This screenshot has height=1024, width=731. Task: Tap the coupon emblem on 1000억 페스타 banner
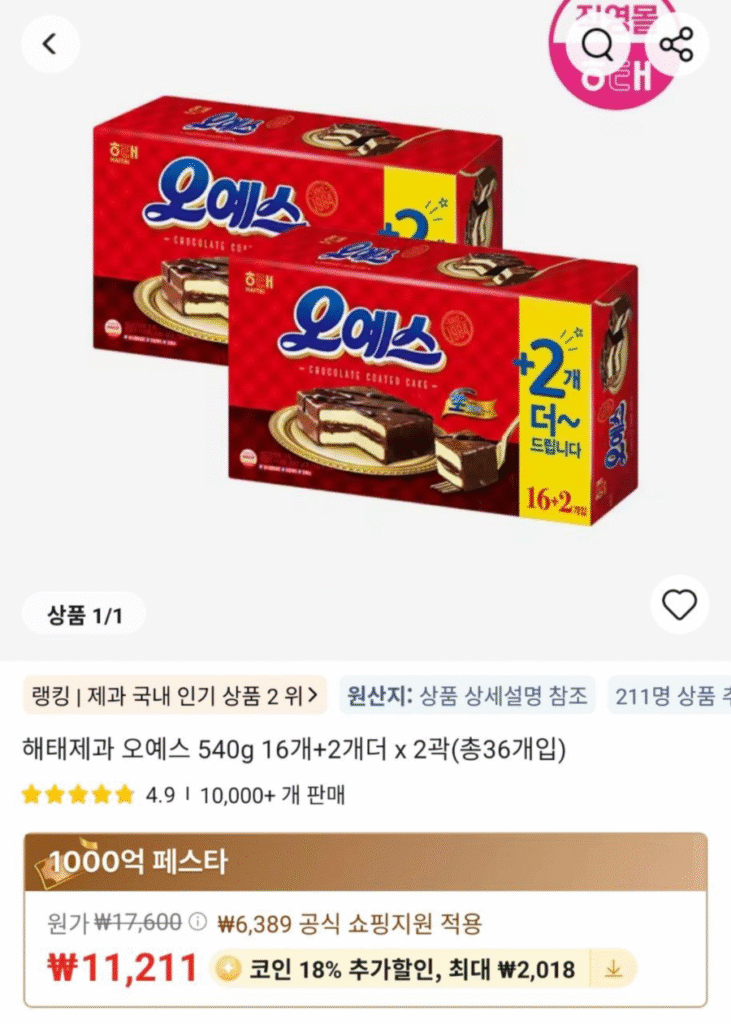click(x=40, y=869)
